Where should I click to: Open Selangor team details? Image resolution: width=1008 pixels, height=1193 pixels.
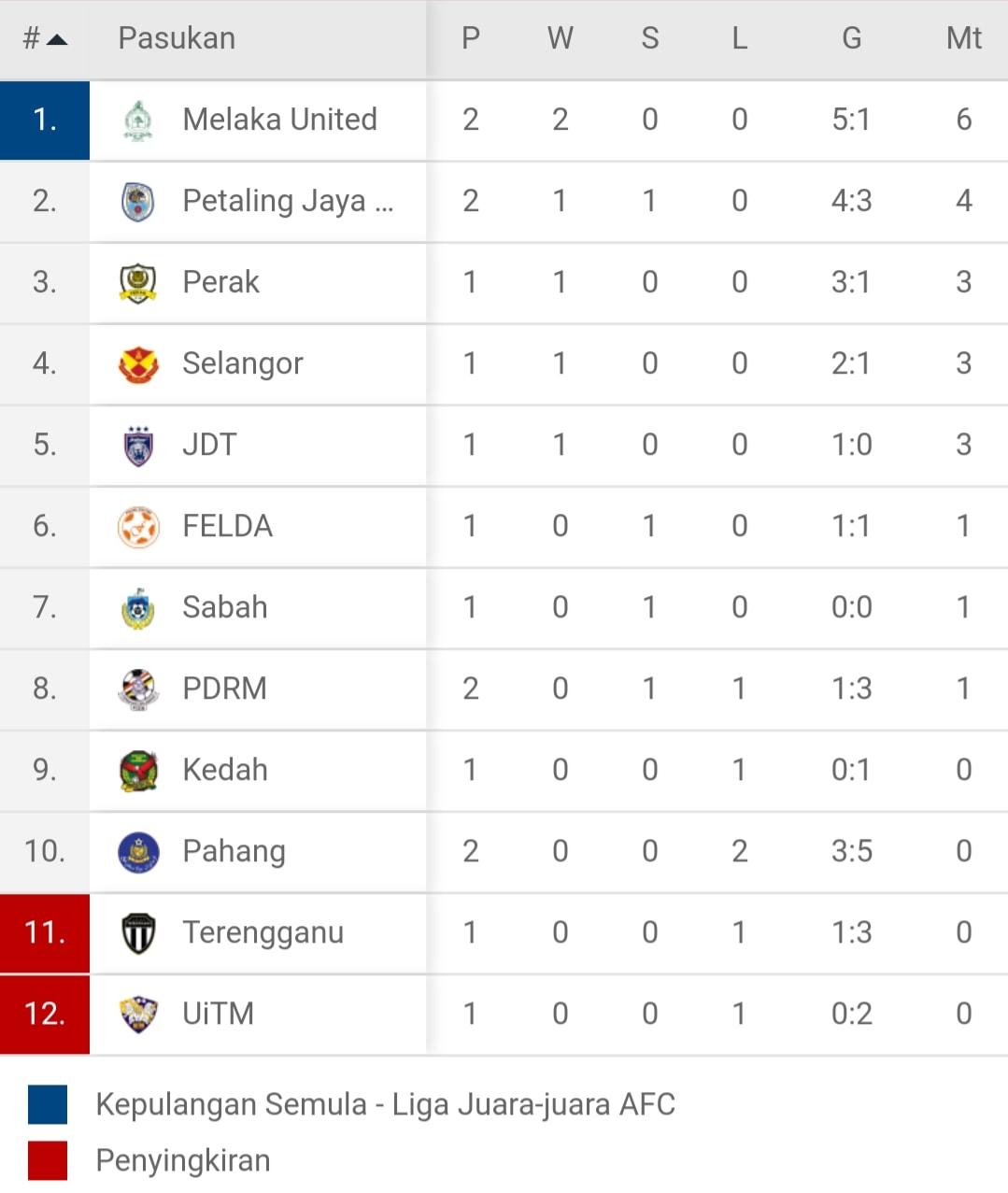coord(504,363)
